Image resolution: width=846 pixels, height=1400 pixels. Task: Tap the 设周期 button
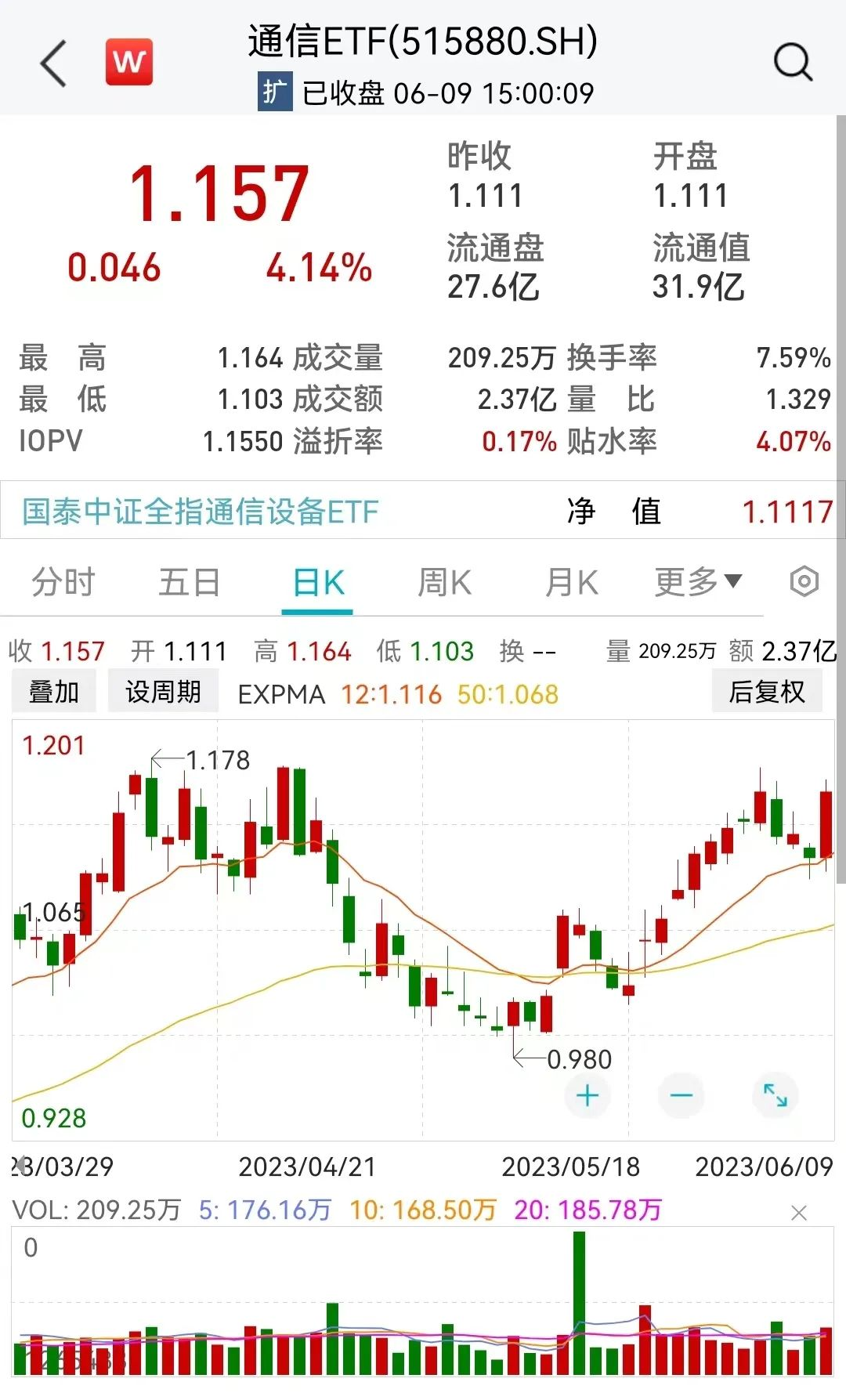coord(163,692)
